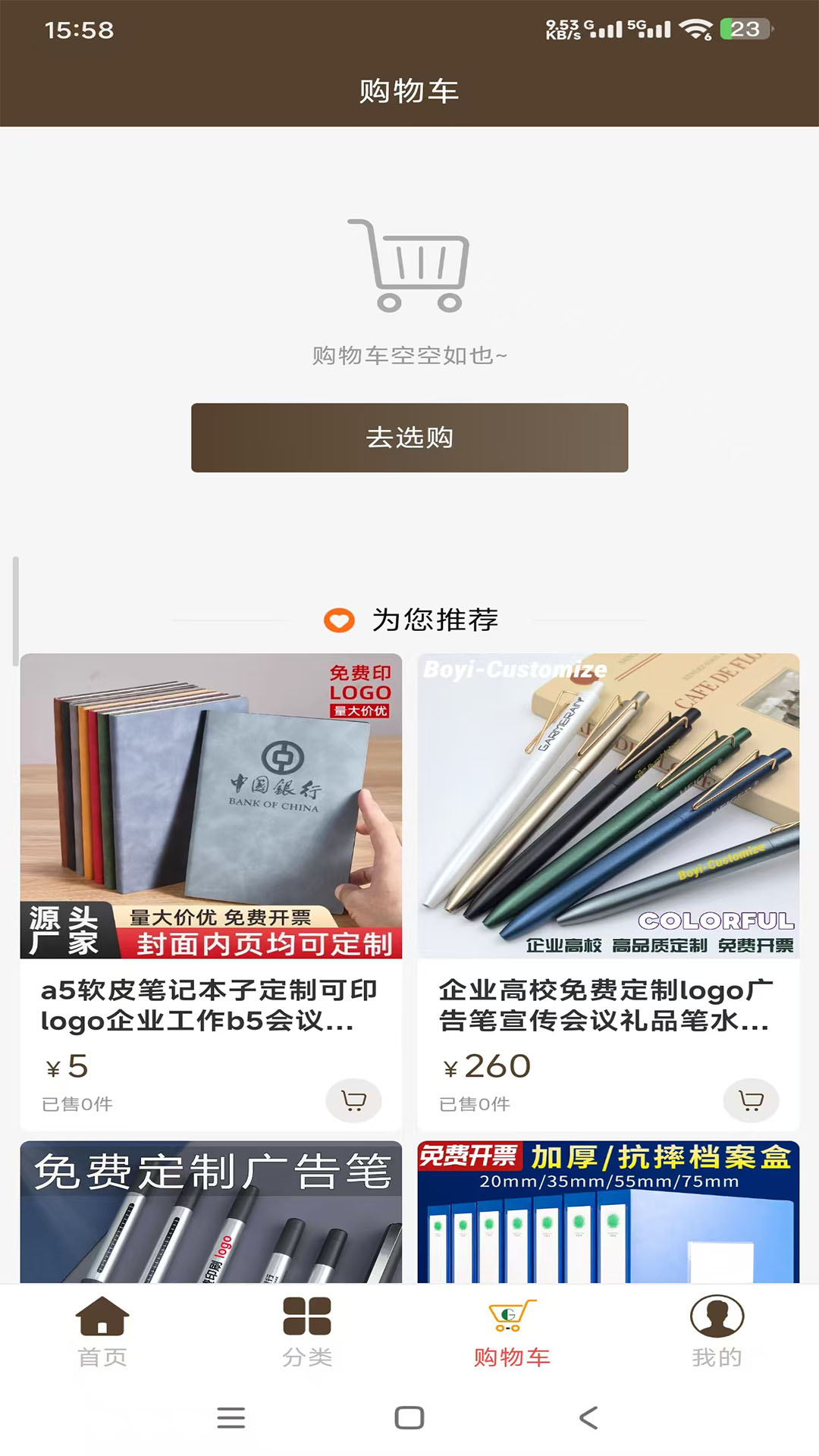View the 免费定制广告笔 product thumbnail
This screenshot has width=819, height=1456.
coord(212,1206)
